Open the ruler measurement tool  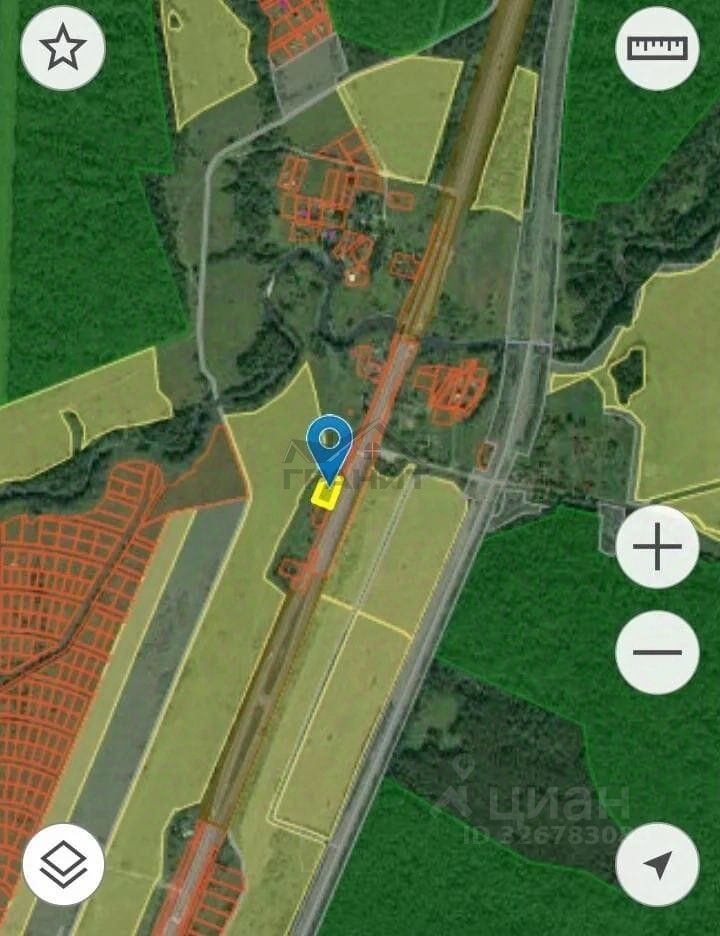(x=657, y=49)
